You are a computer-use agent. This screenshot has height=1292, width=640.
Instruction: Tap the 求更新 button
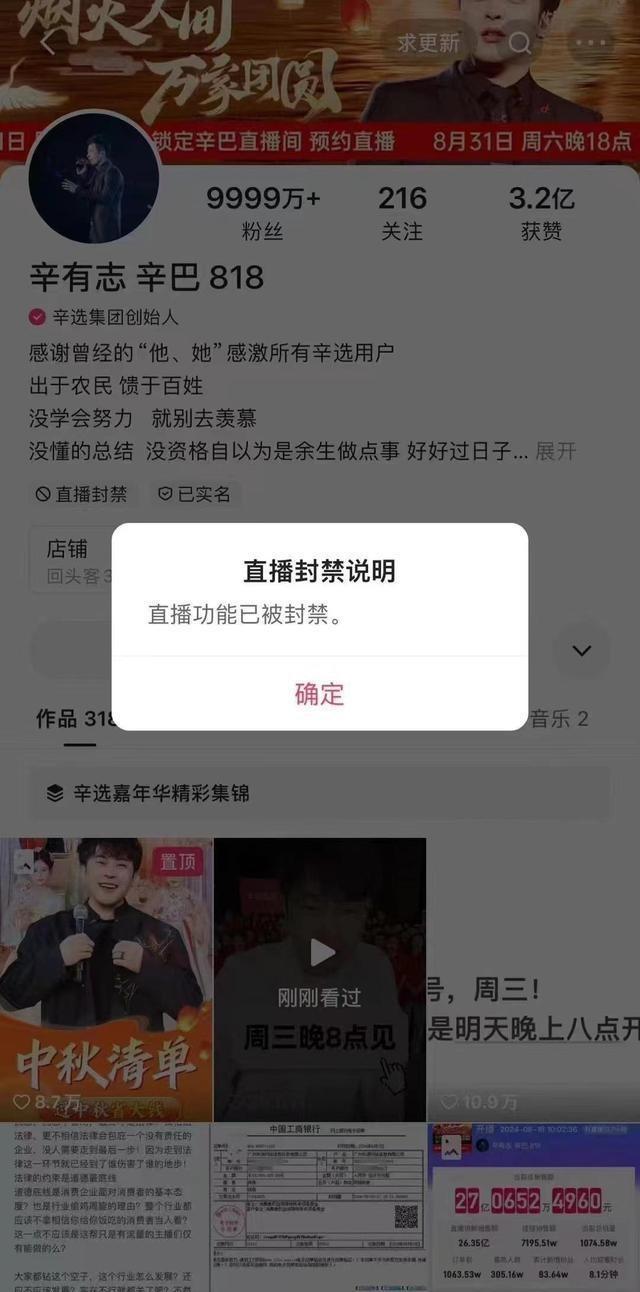(428, 43)
